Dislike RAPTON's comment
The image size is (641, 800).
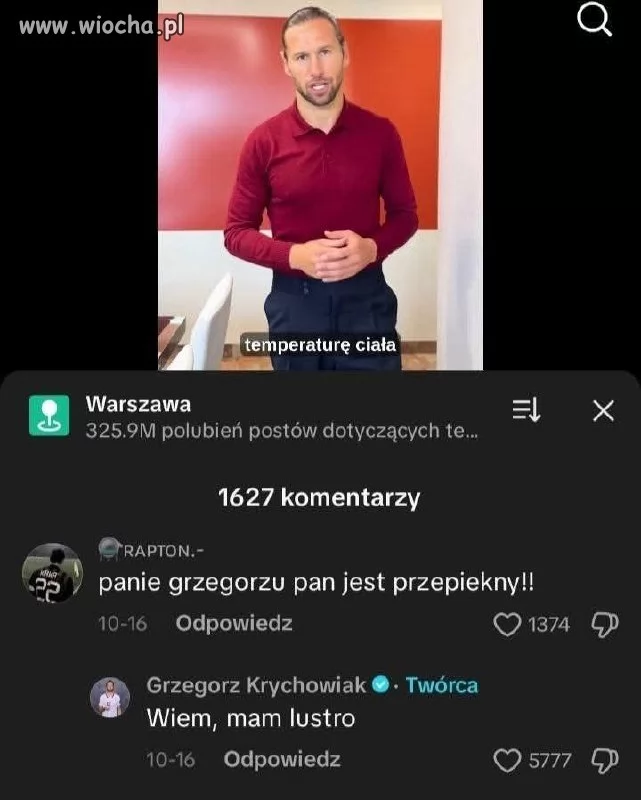tap(605, 625)
